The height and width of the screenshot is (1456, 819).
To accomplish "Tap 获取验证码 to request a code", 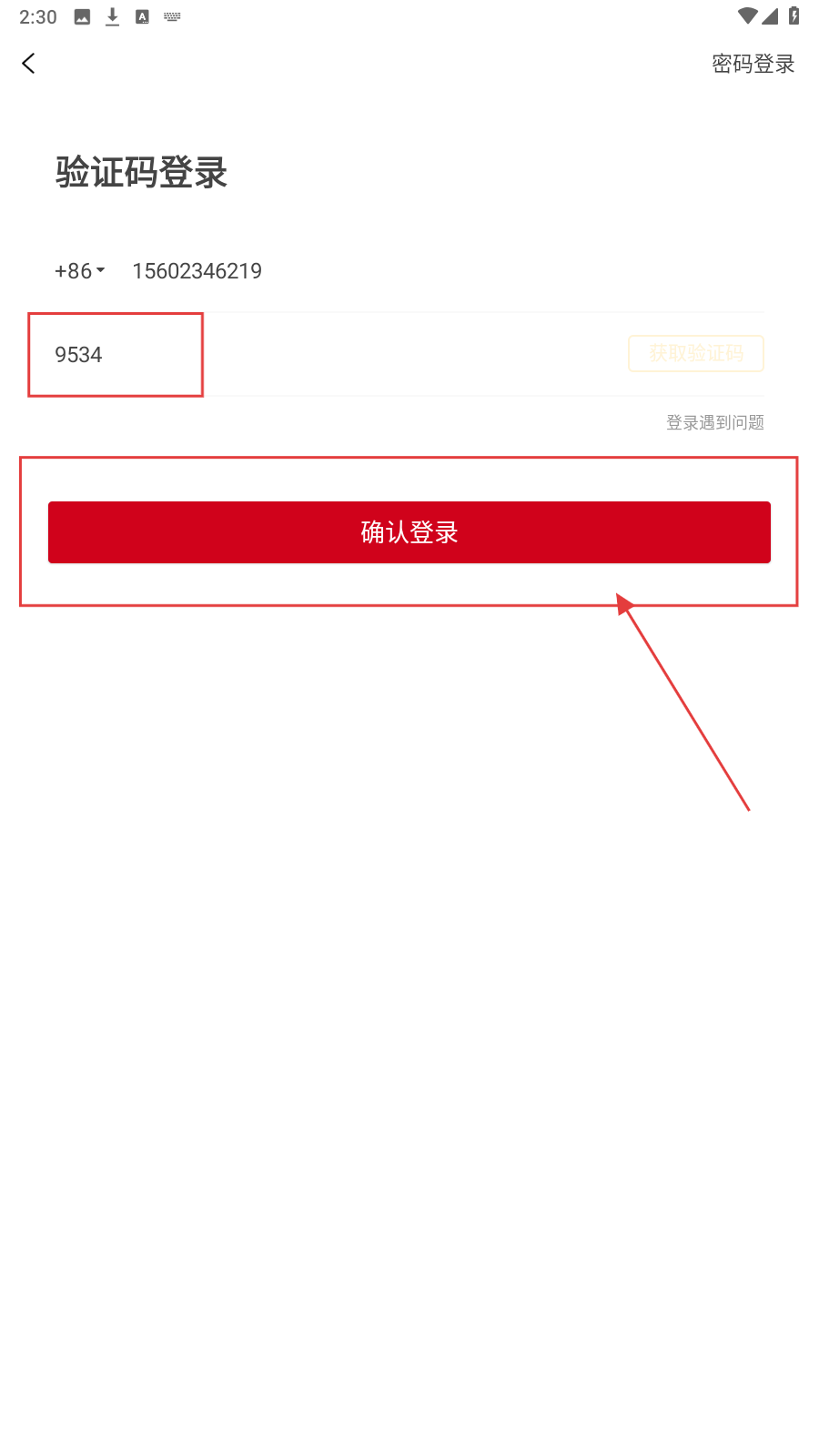I will pyautogui.click(x=695, y=354).
